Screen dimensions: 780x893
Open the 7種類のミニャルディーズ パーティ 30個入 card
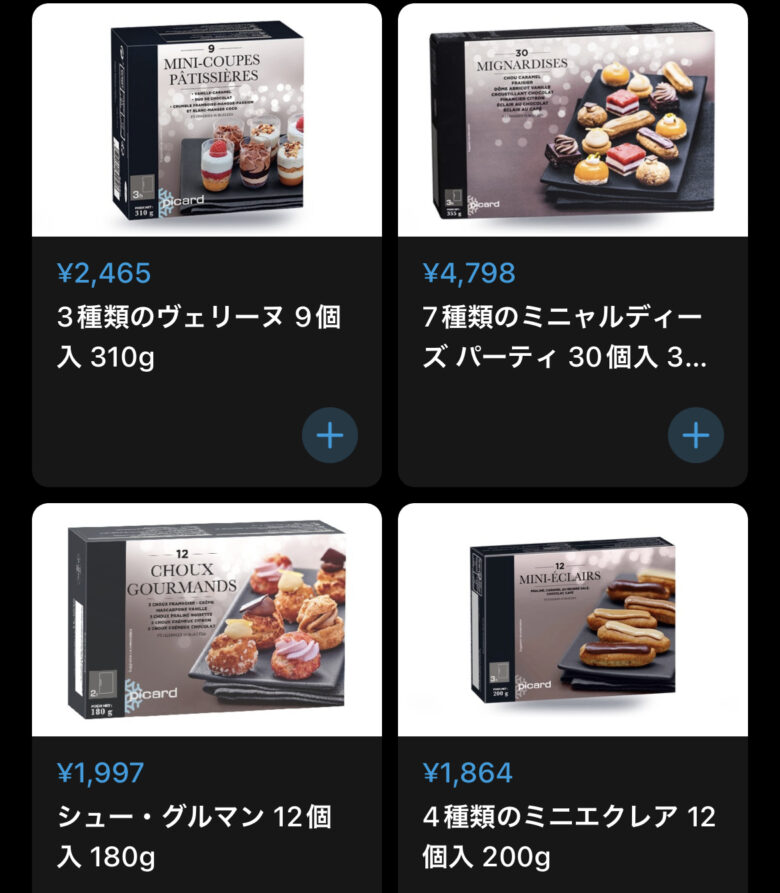[x=572, y=124]
